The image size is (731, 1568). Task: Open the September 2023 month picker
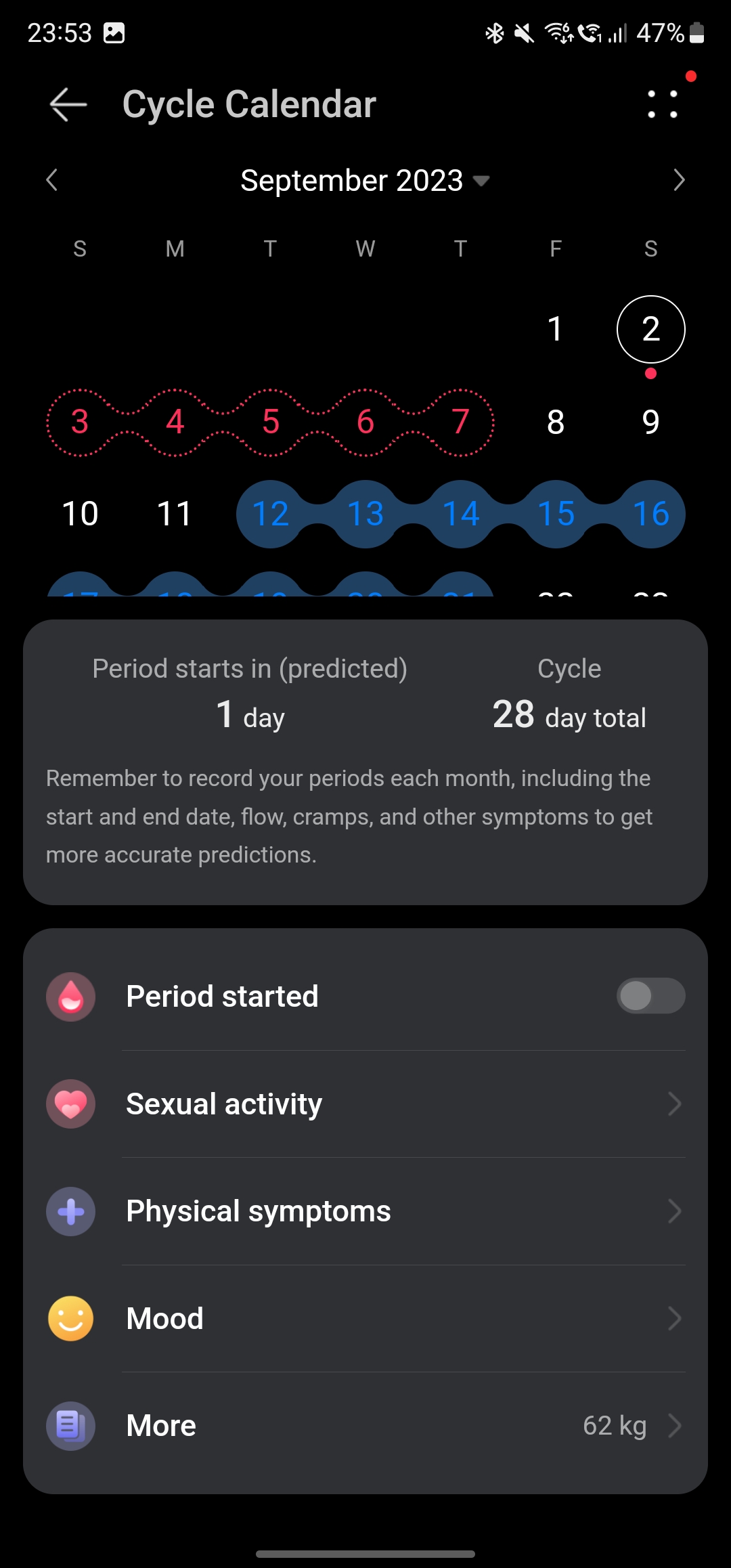coord(365,181)
